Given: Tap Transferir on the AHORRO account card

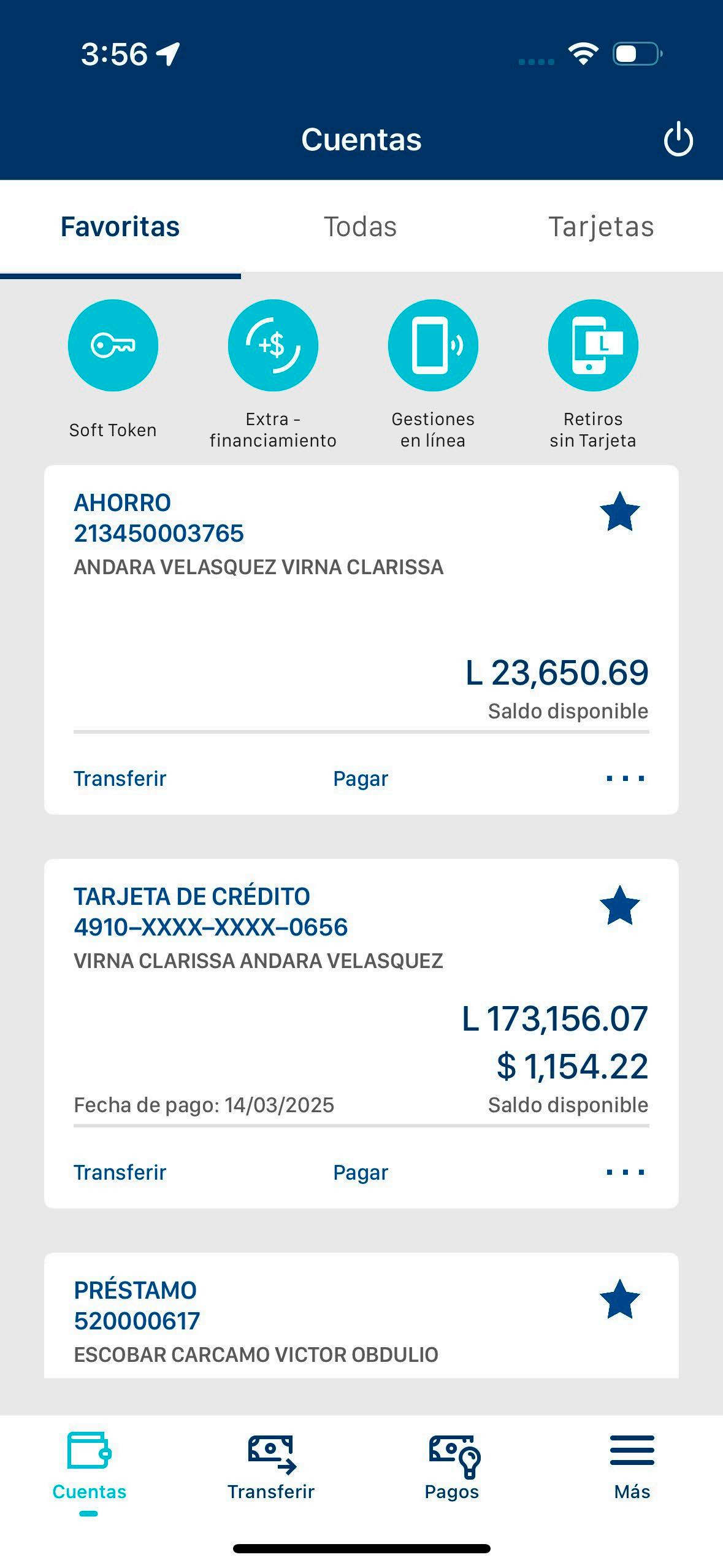Looking at the screenshot, I should (120, 778).
